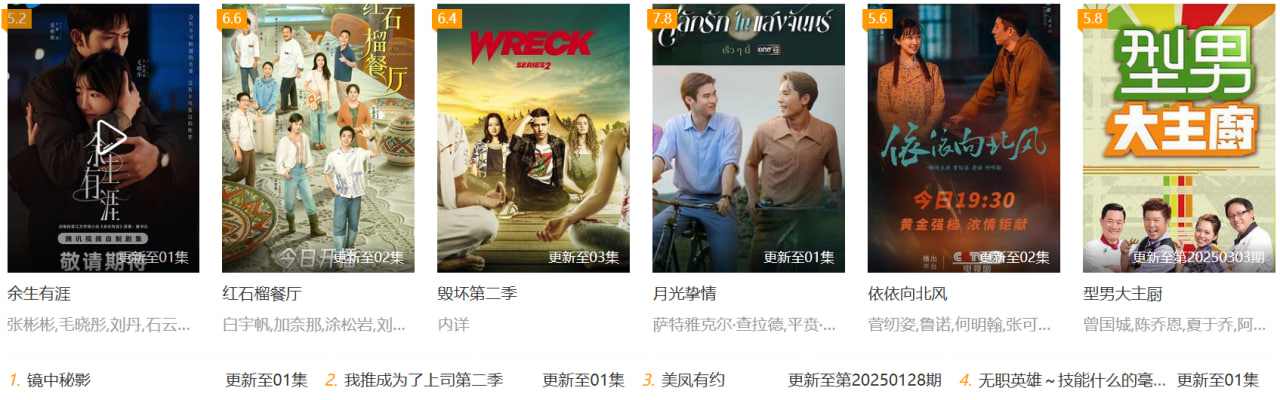Viewport: 1280px width, 400px height.
Task: Open the fourth-ranked 无职英雄 entry
Action: [1072, 380]
